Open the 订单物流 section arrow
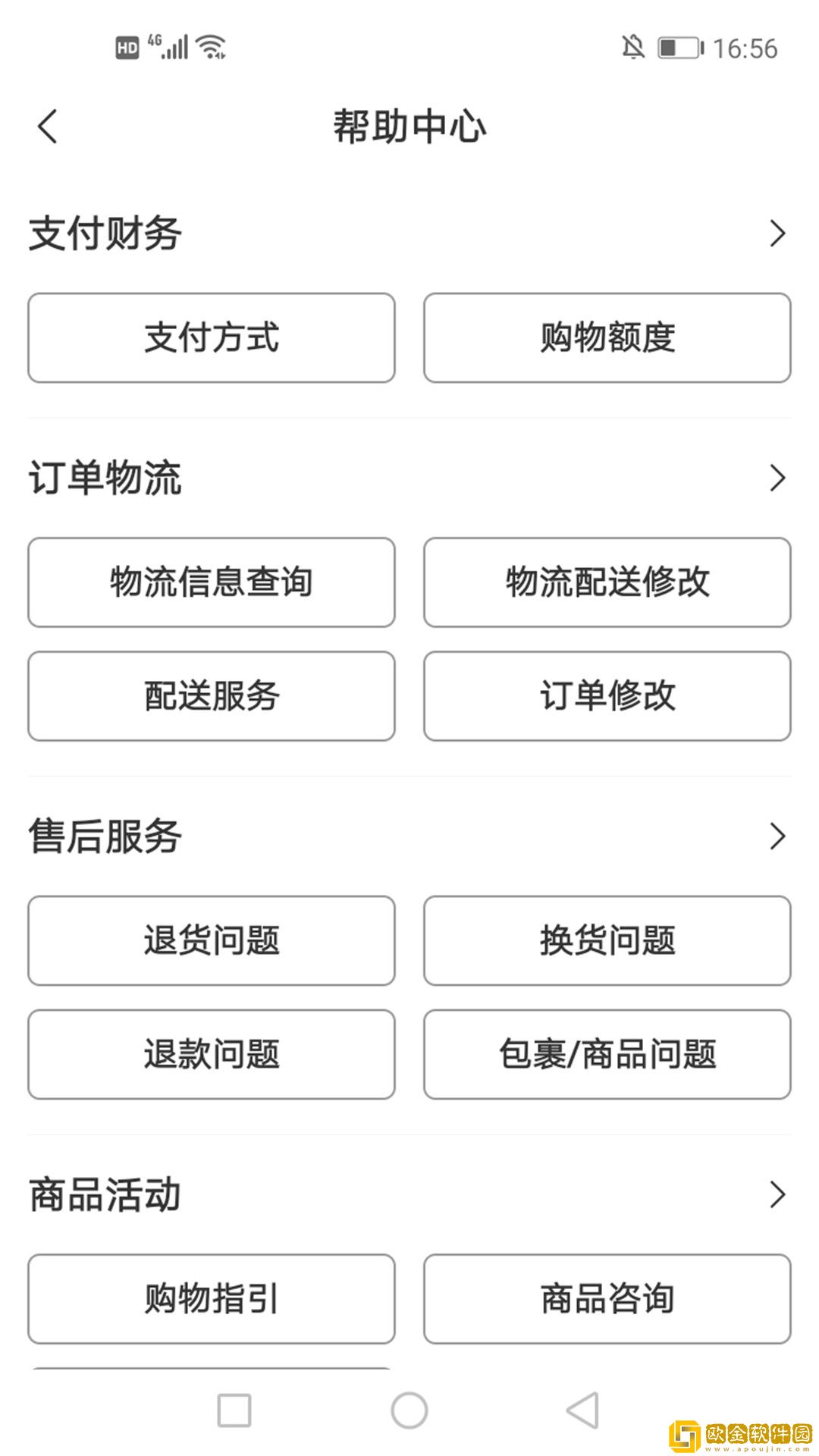The width and height of the screenshot is (819, 1456). pyautogui.click(x=777, y=478)
